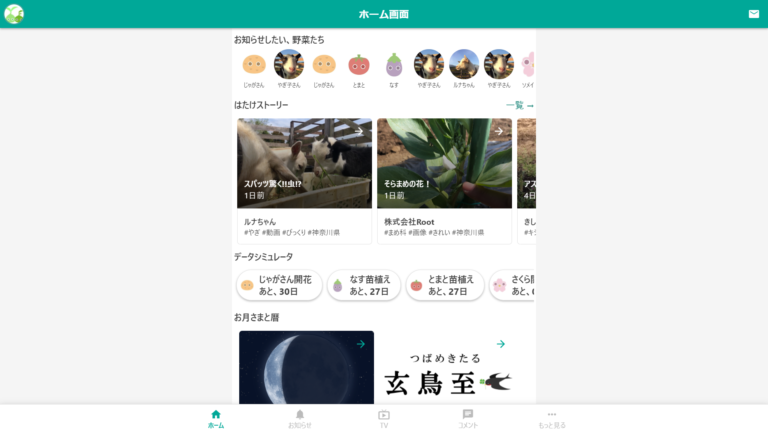View all field stories via 一覧

(x=520, y=105)
